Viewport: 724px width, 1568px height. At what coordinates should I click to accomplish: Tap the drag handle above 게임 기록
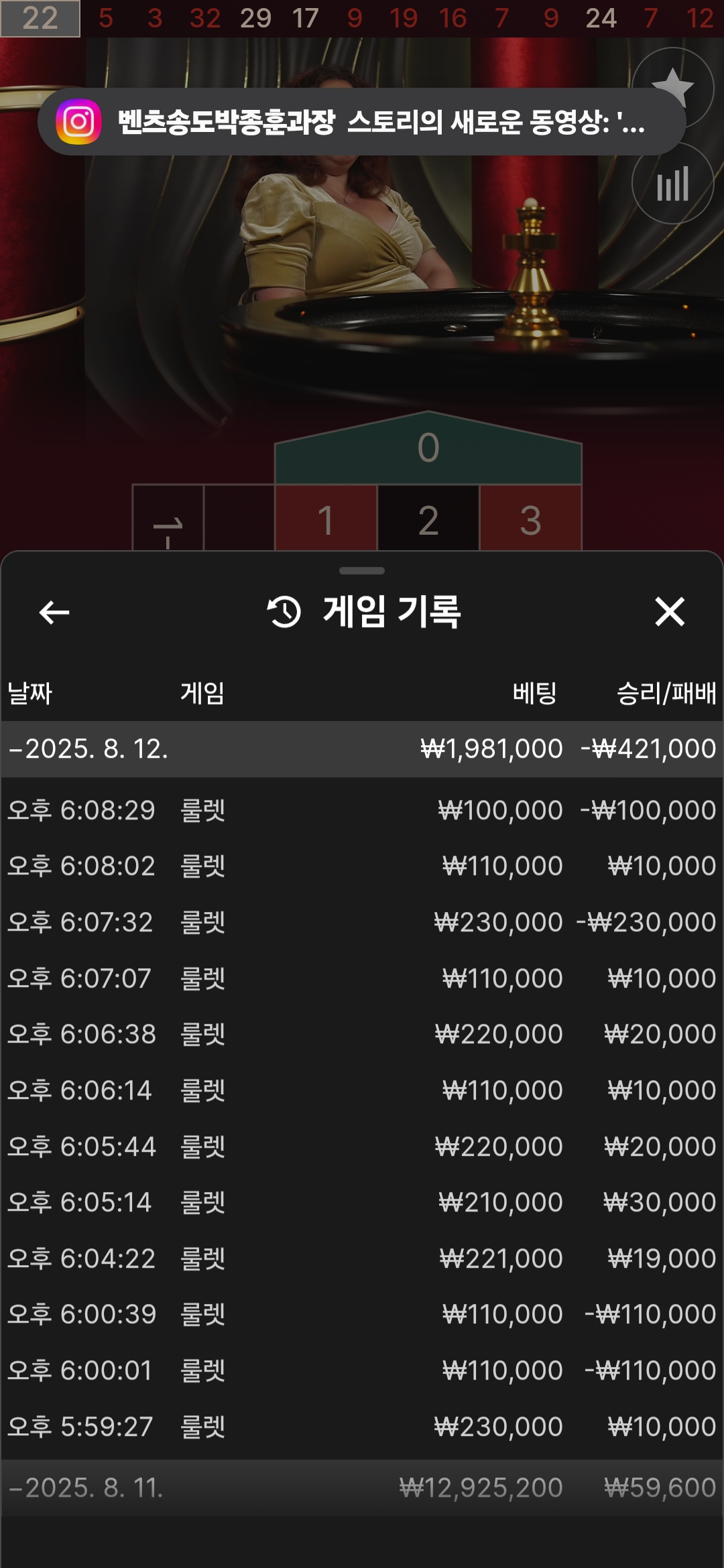362,571
